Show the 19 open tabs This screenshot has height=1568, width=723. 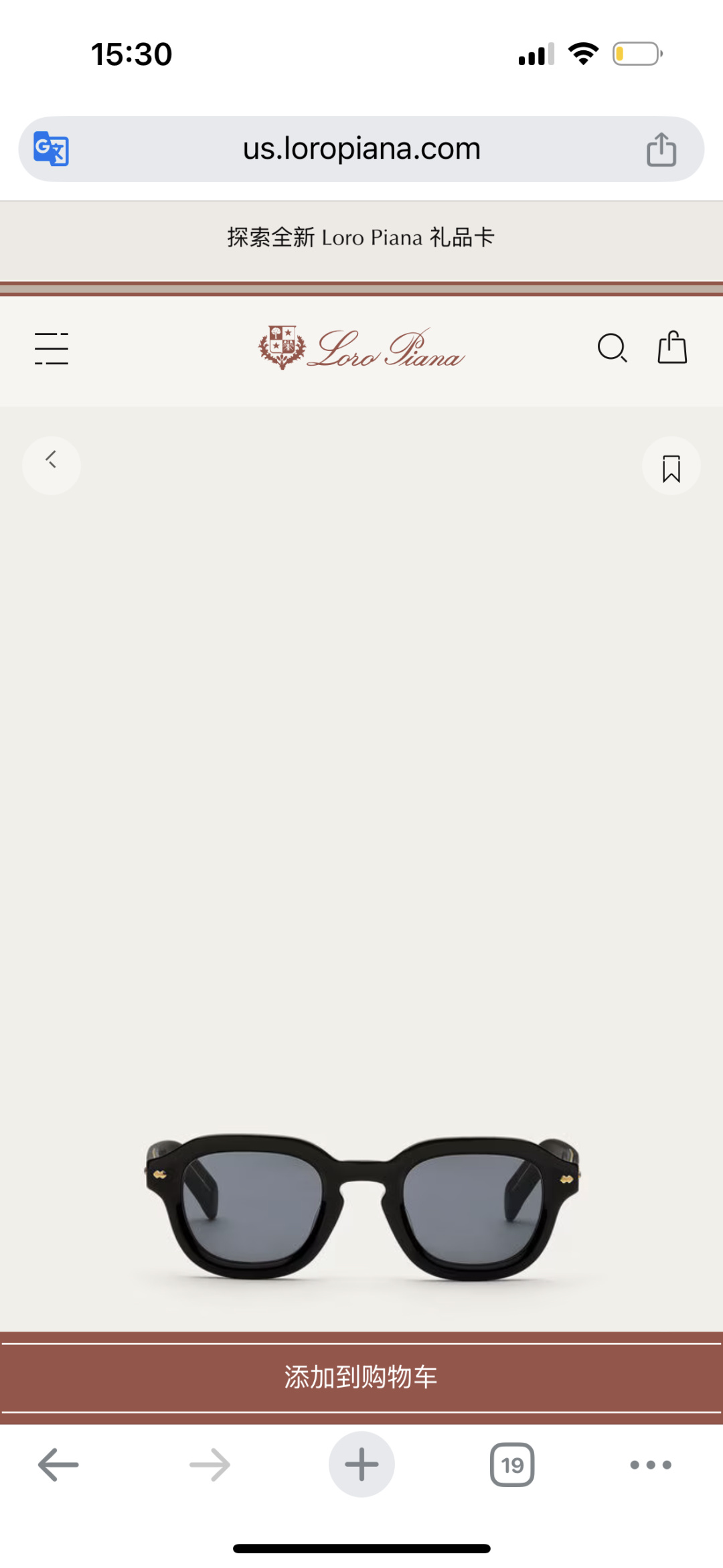click(512, 1465)
